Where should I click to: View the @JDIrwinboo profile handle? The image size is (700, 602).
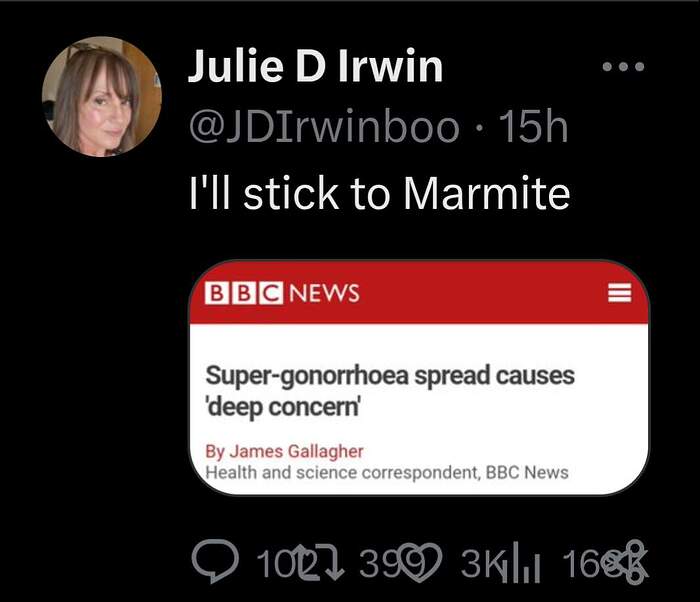click(x=324, y=127)
